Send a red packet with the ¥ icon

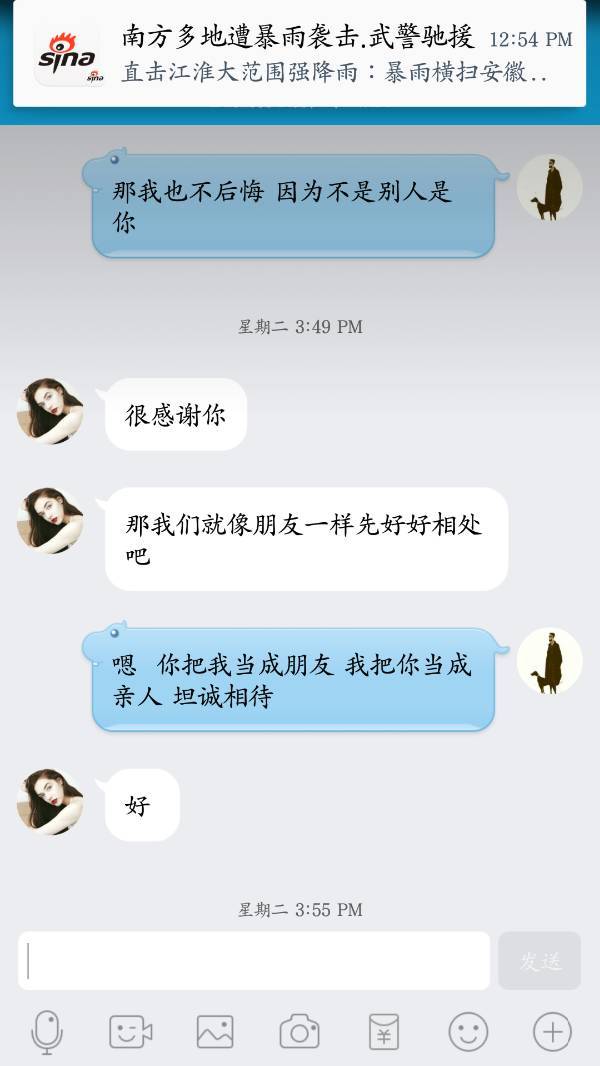(383, 1031)
